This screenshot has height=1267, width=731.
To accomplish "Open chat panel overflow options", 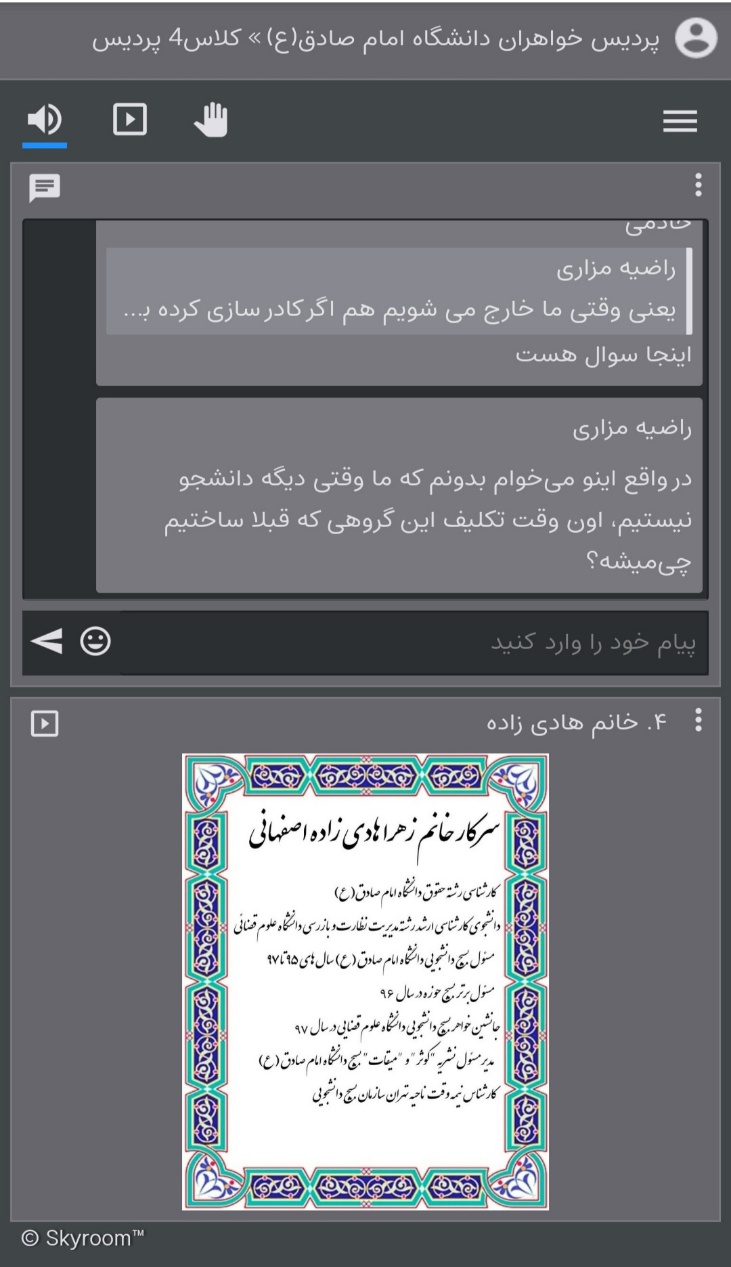I will [x=698, y=185].
